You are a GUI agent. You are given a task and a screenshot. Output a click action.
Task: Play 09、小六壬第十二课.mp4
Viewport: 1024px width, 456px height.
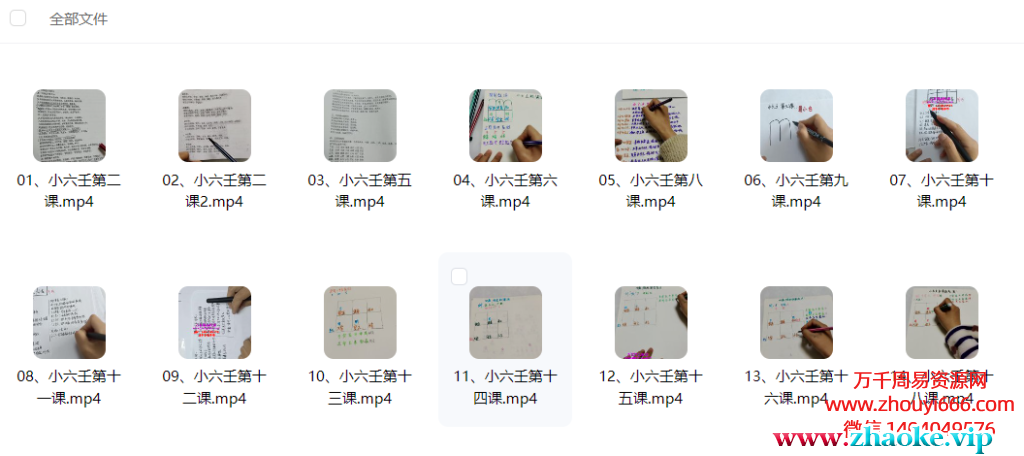click(214, 322)
